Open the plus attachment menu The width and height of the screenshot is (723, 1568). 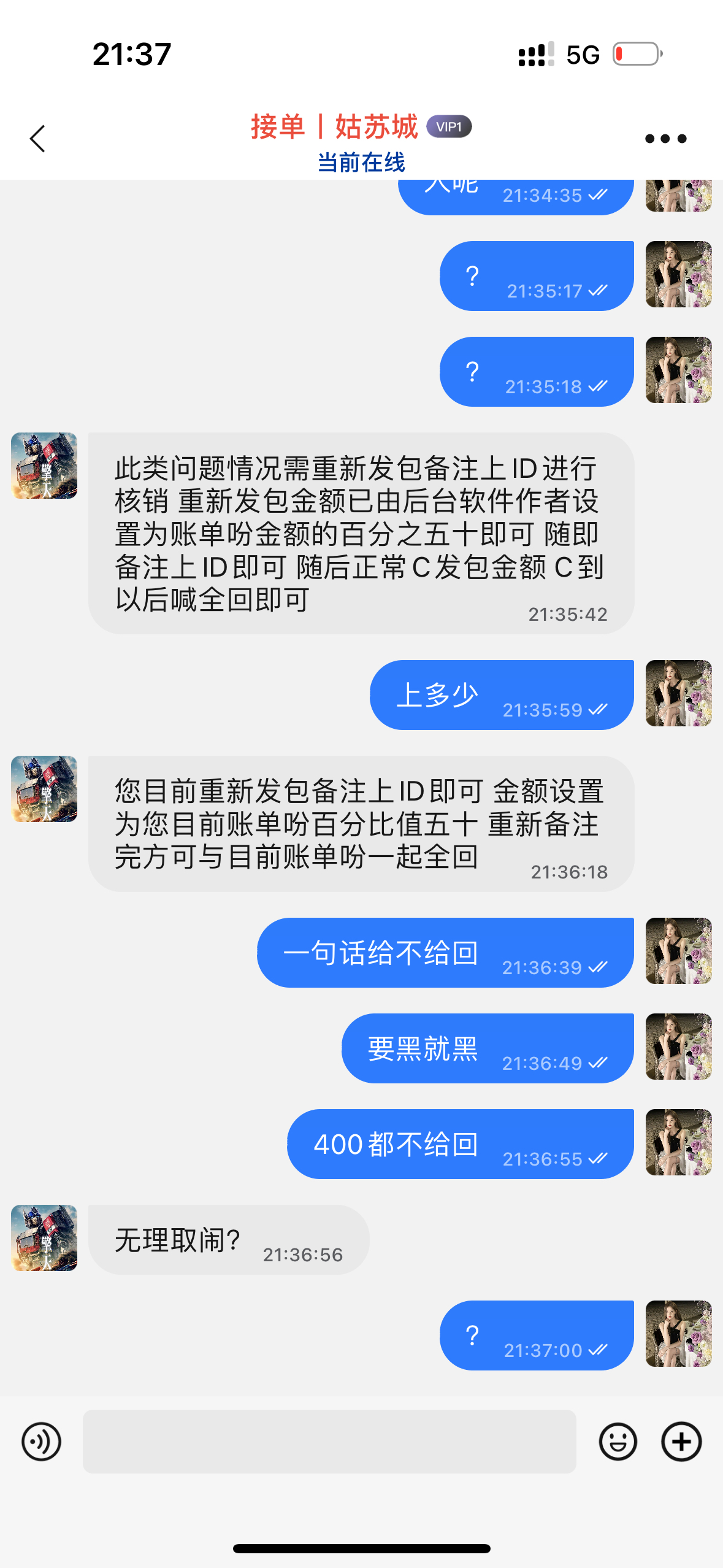pos(681,1441)
